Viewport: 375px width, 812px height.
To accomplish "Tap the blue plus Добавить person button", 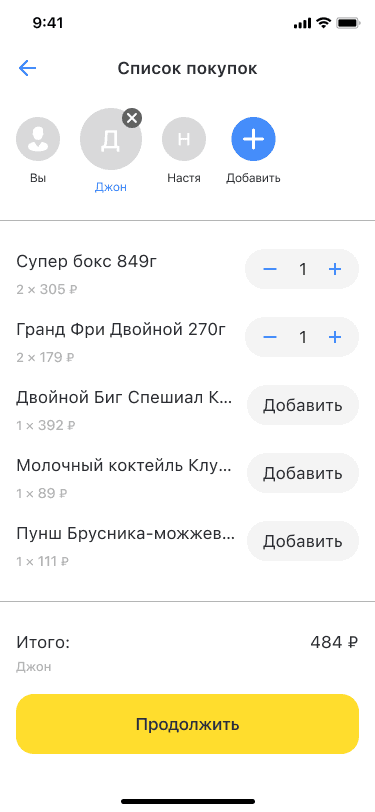I will coord(253,139).
